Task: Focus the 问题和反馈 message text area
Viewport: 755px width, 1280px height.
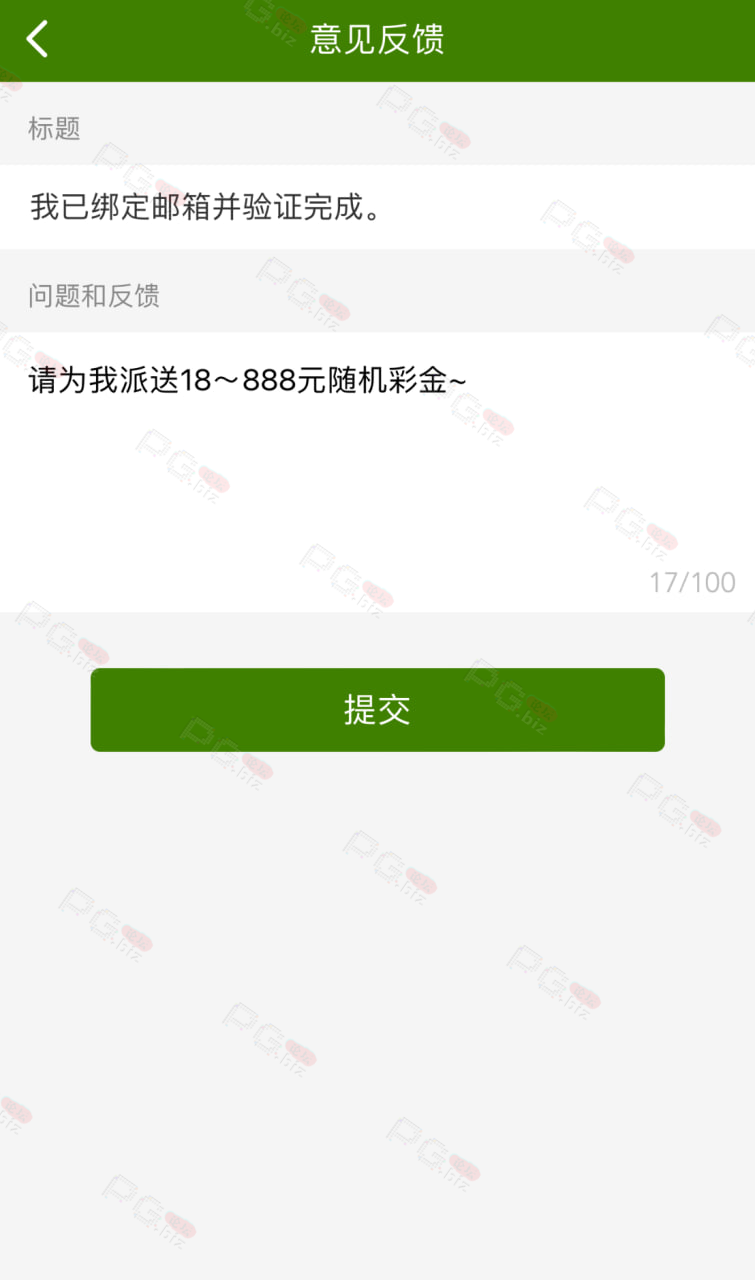Action: tap(377, 472)
